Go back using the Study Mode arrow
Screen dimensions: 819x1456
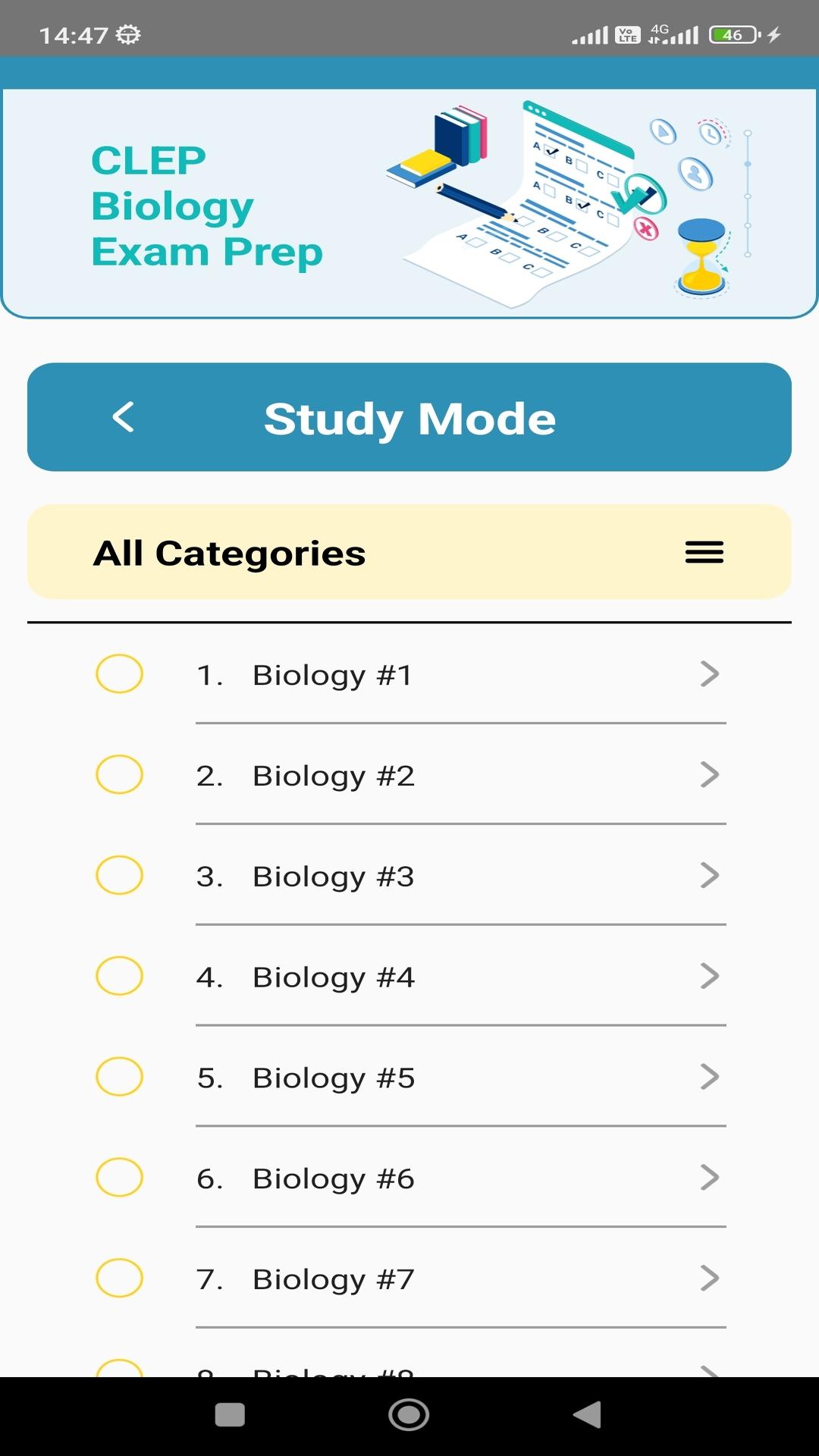point(123,417)
